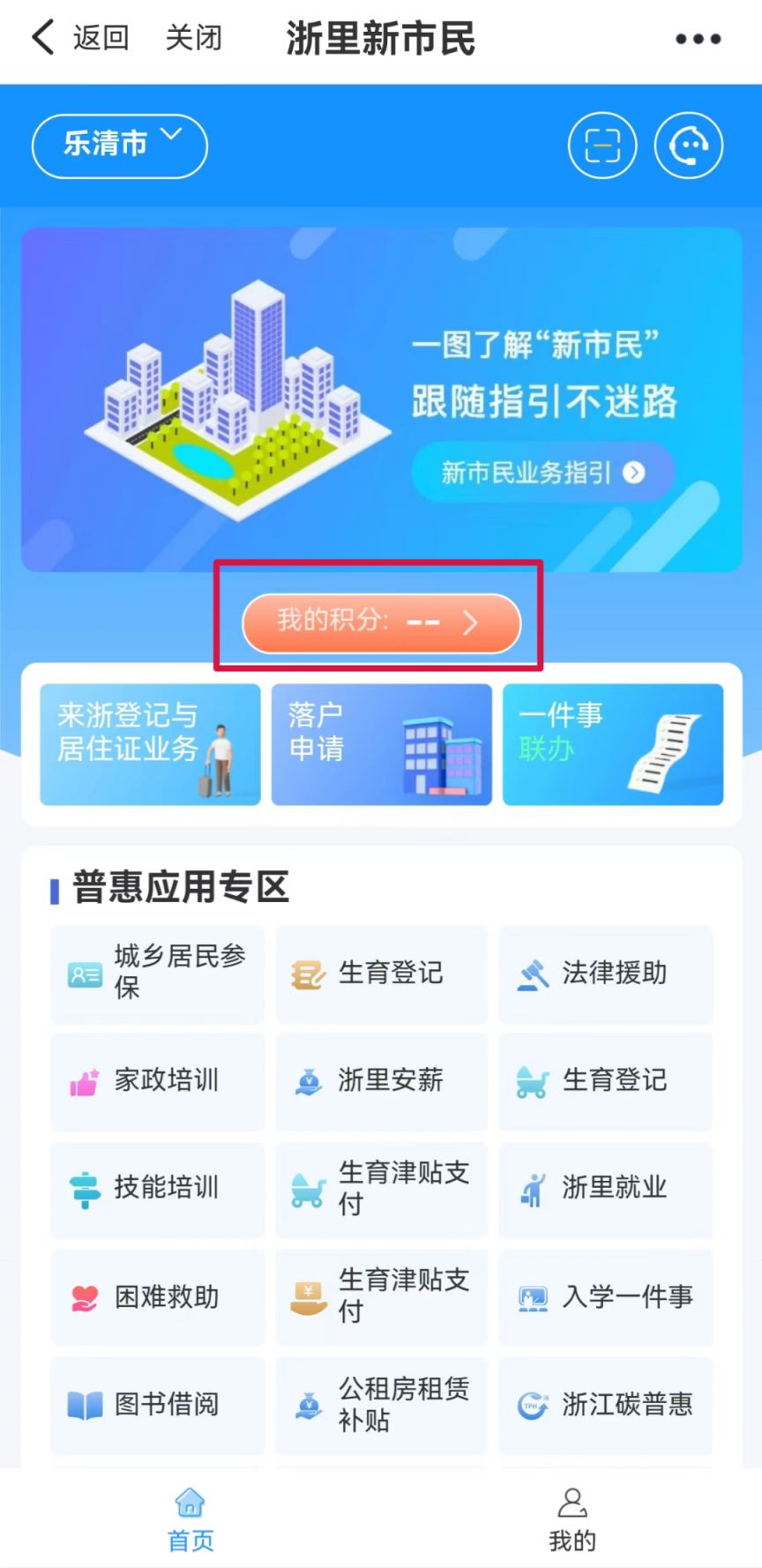Expand the 乐清市 city selector
This screenshot has width=762, height=1568.
120,146
